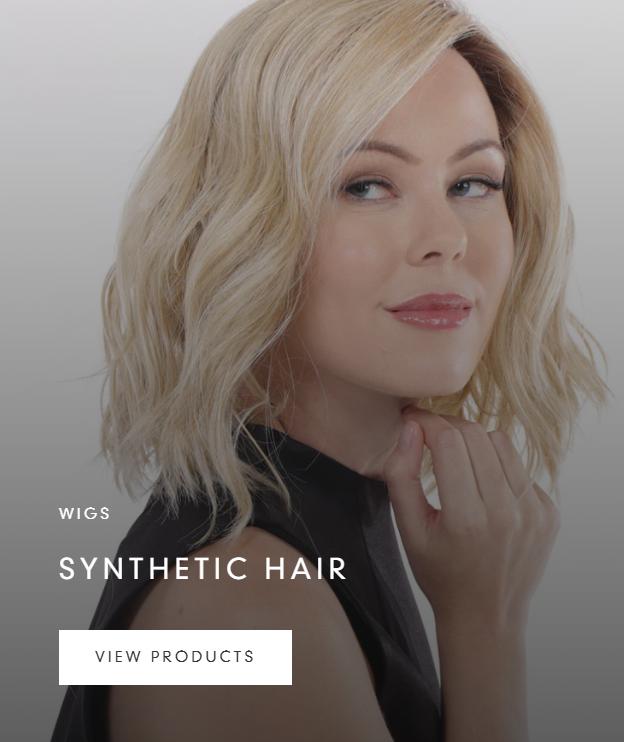Viewport: 624px width, 742px height.
Task: Open the Synthetic Hair wigs category tile
Action: [203, 569]
